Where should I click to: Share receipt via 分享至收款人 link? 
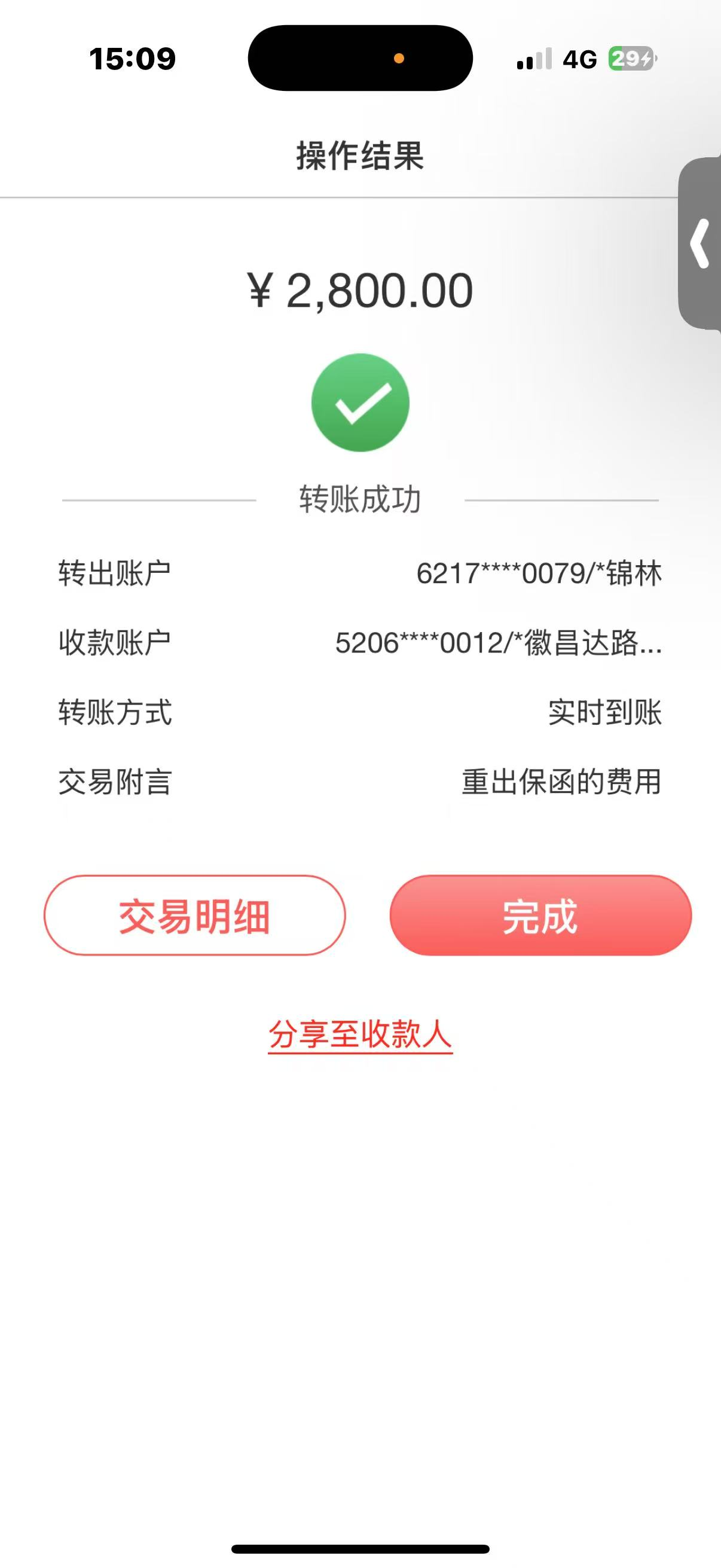pos(360,1033)
